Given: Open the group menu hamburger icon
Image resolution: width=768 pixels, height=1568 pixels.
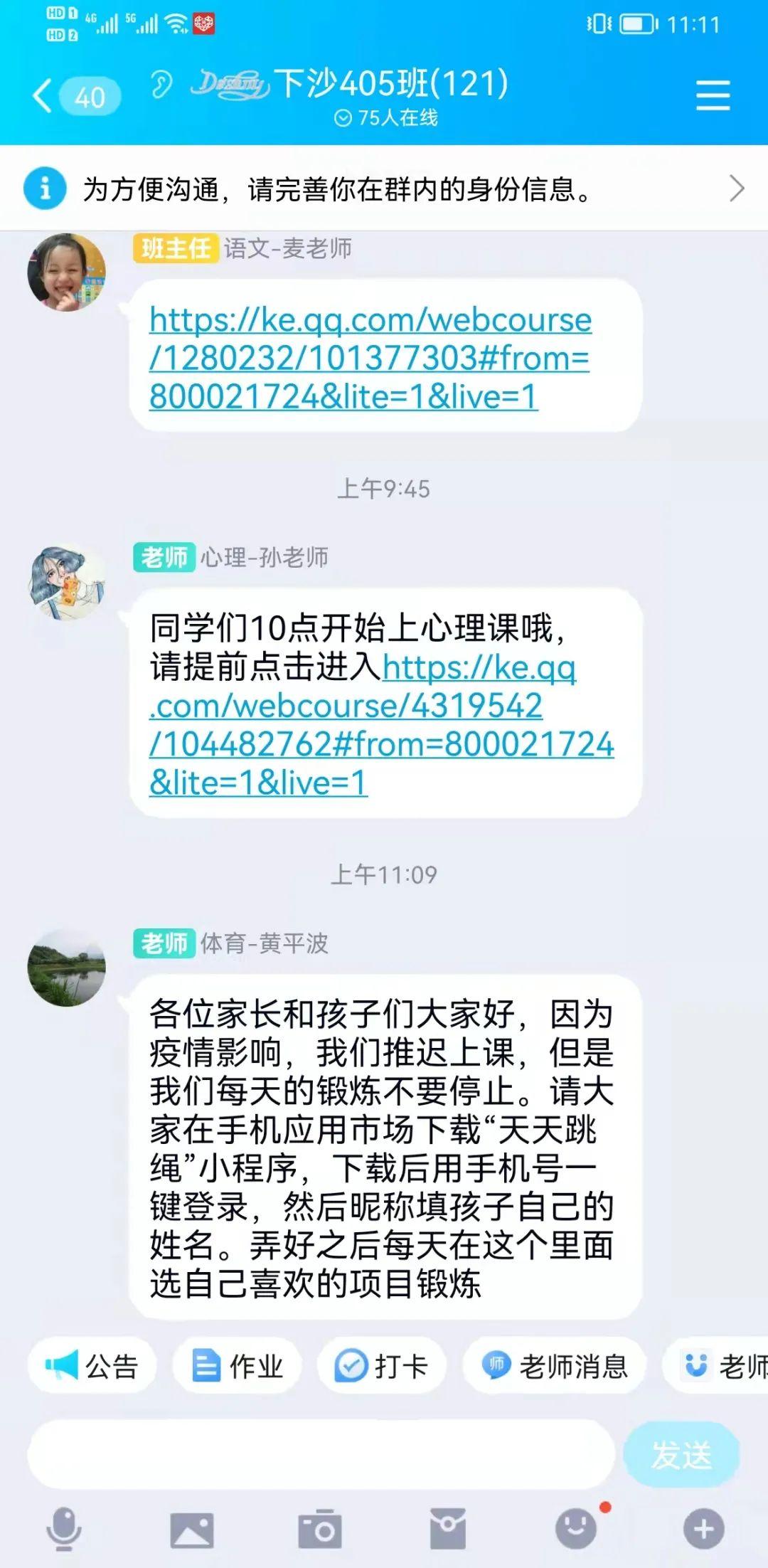Looking at the screenshot, I should pyautogui.click(x=713, y=95).
